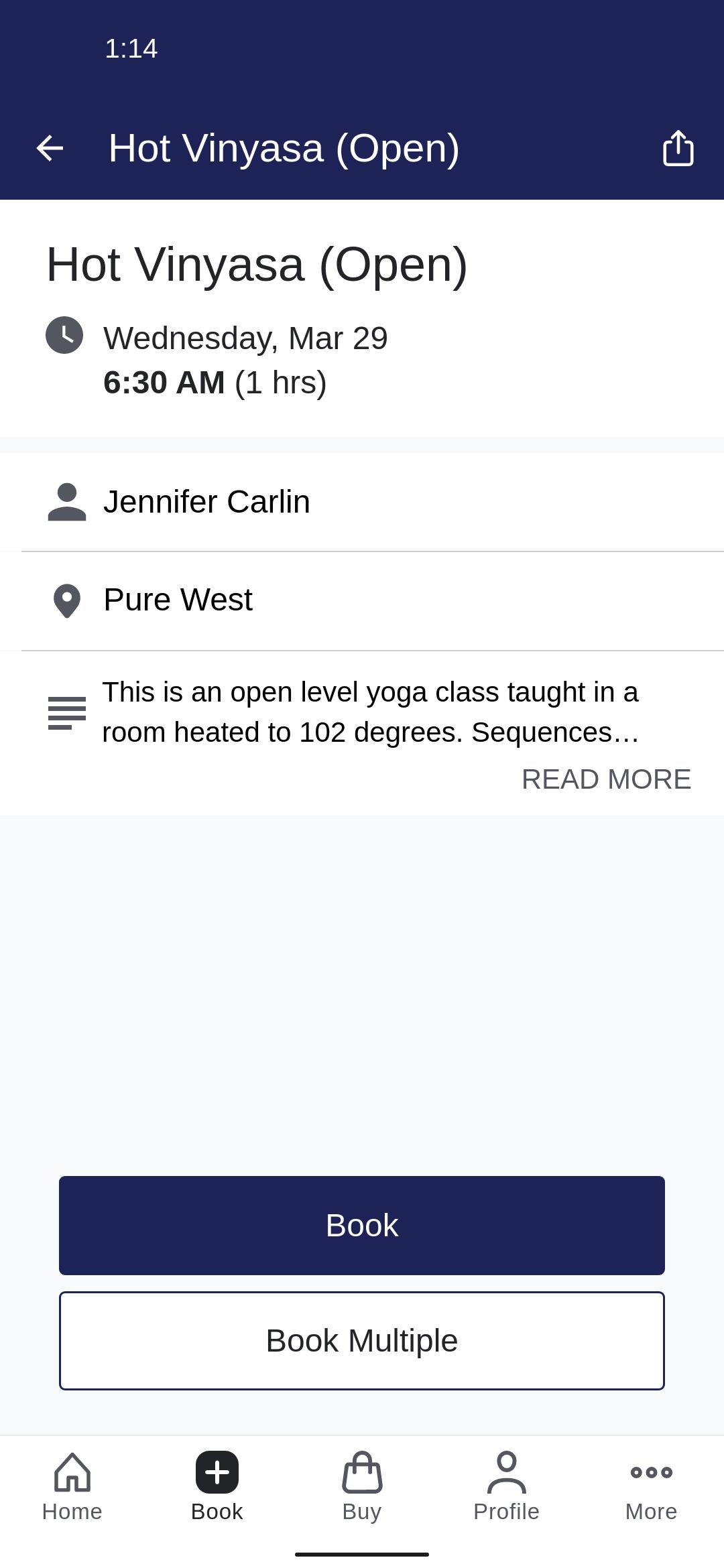Share this Hot Vinyasa class
Screen dimensions: 724x1568
pyautogui.click(x=678, y=148)
